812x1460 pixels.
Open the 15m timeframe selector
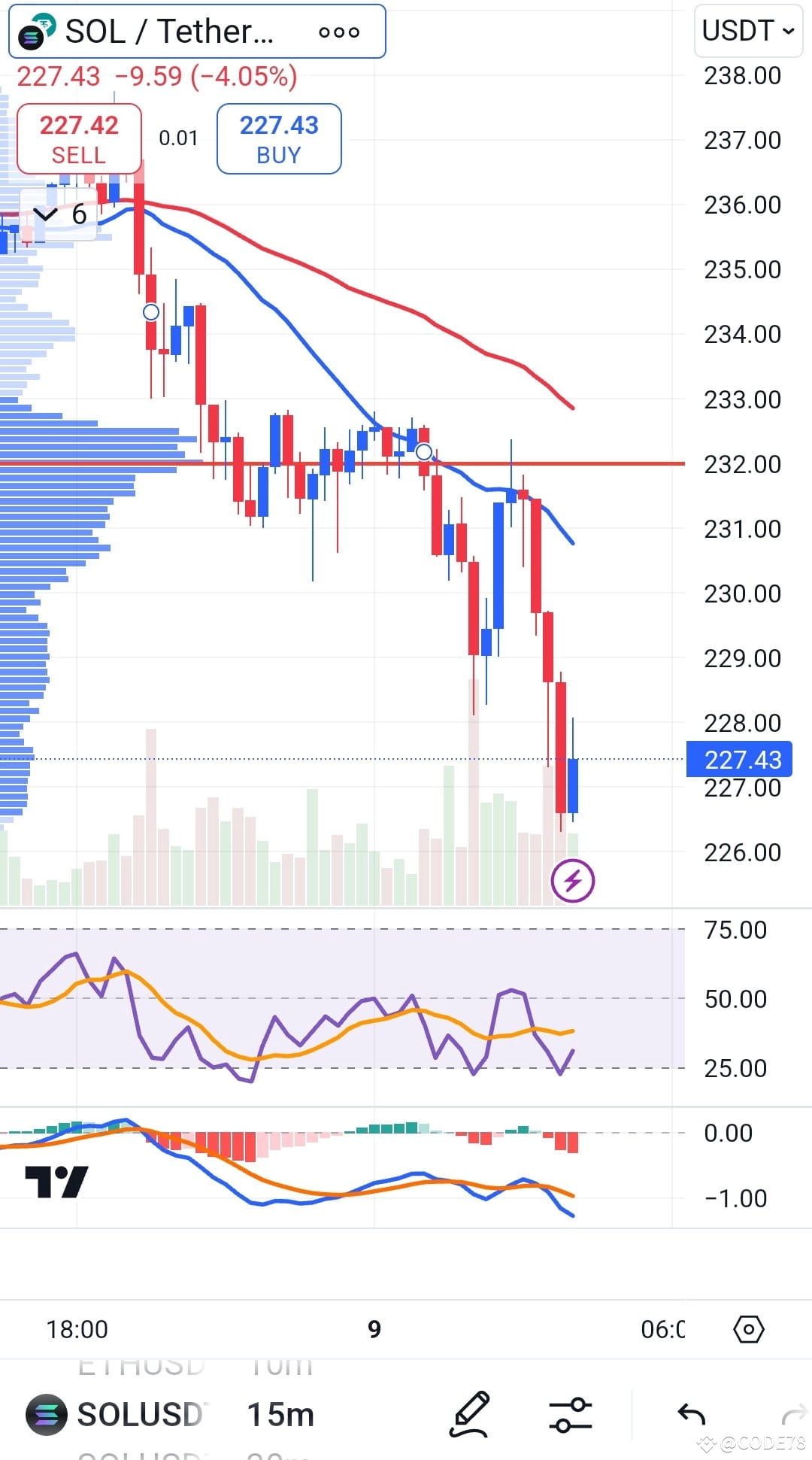280,1413
